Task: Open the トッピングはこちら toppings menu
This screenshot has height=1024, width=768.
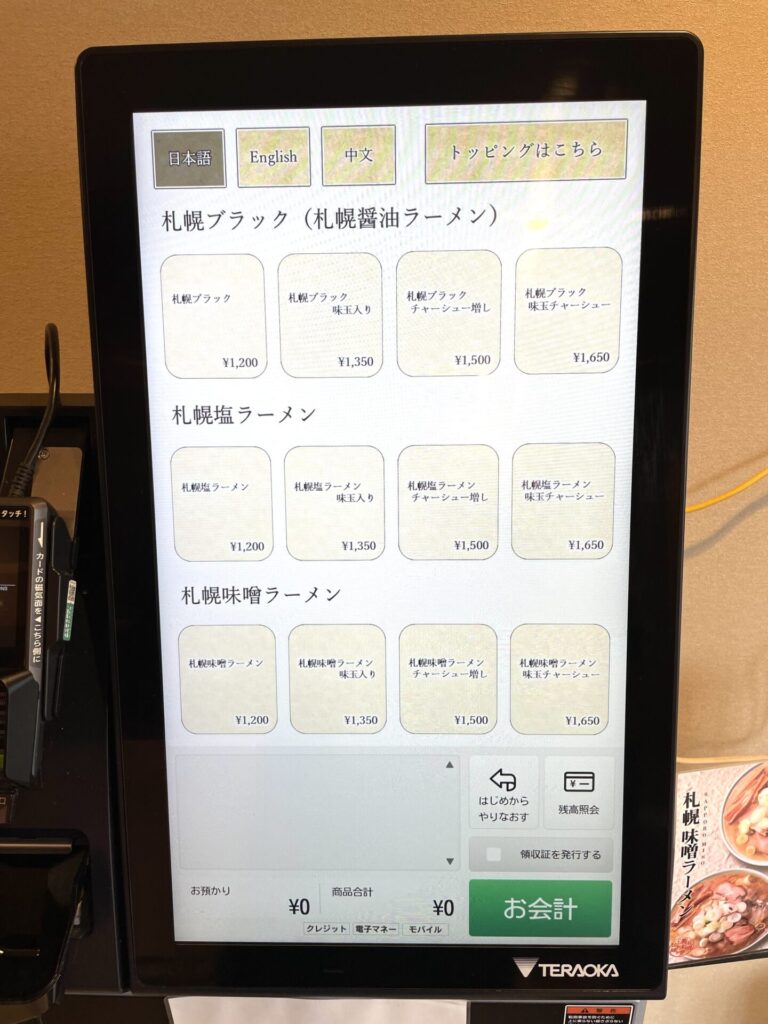Action: point(526,151)
